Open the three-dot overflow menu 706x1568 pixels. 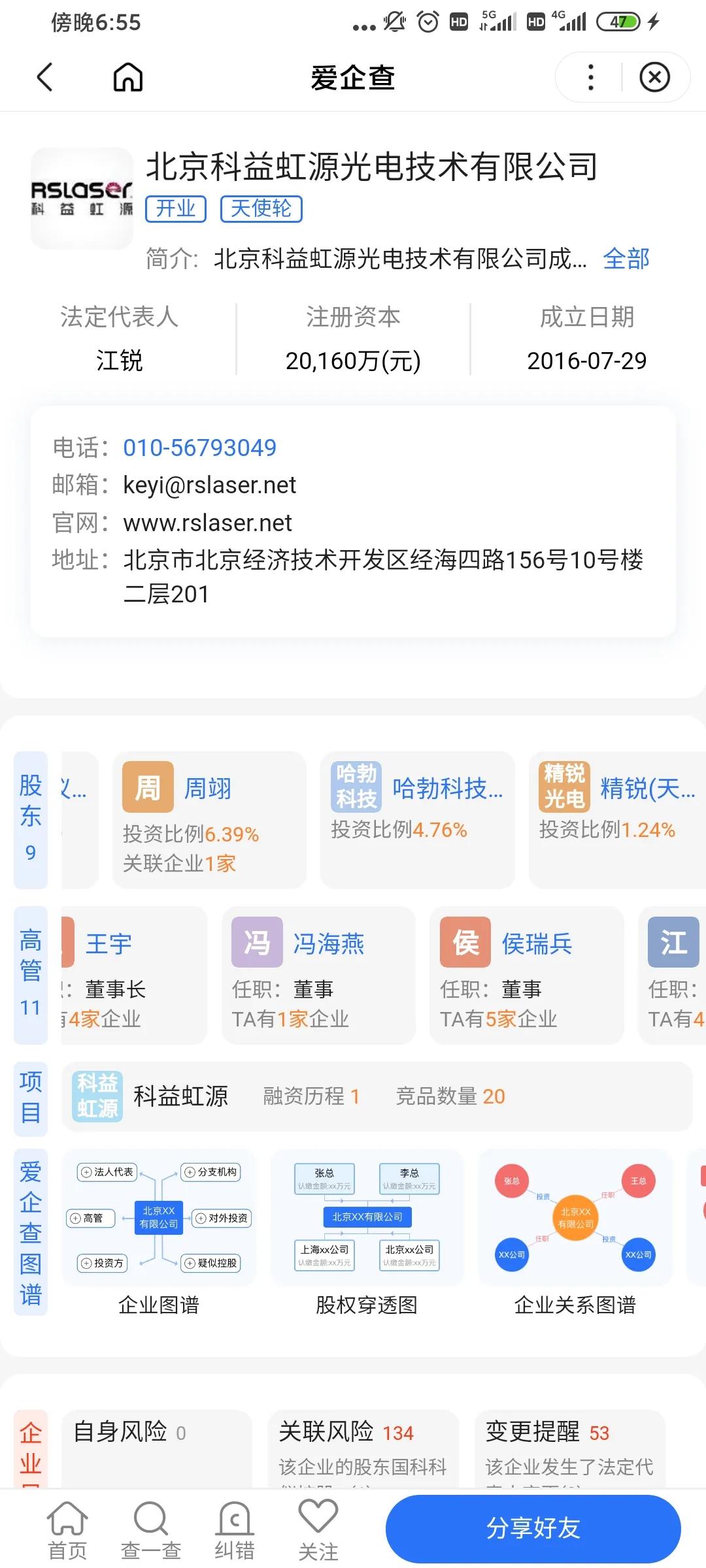[x=590, y=77]
